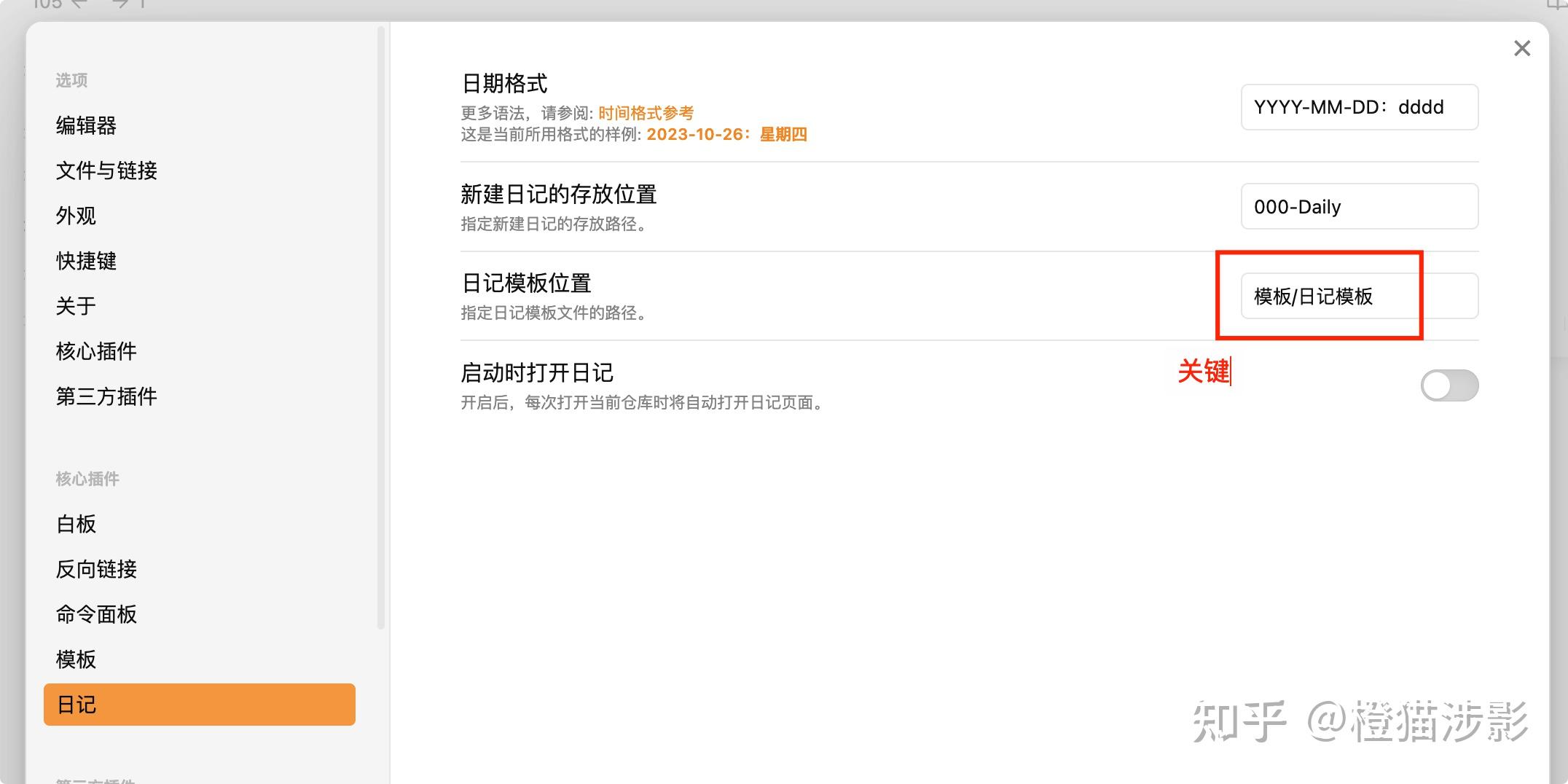Viewport: 1568px width, 784px height.
Task: Enable 启动时打开日记 toggle
Action: [x=1449, y=385]
